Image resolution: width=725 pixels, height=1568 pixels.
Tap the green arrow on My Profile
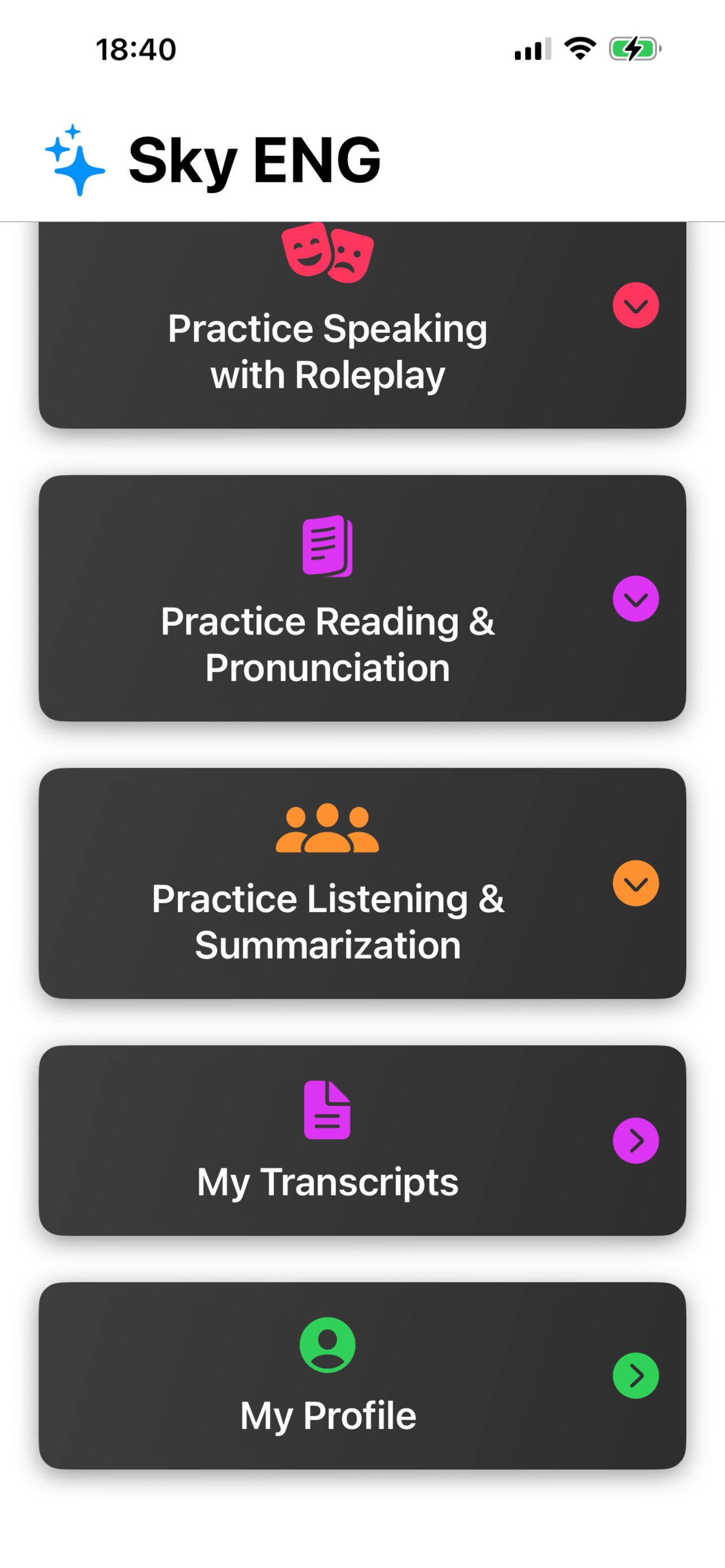[636, 1376]
